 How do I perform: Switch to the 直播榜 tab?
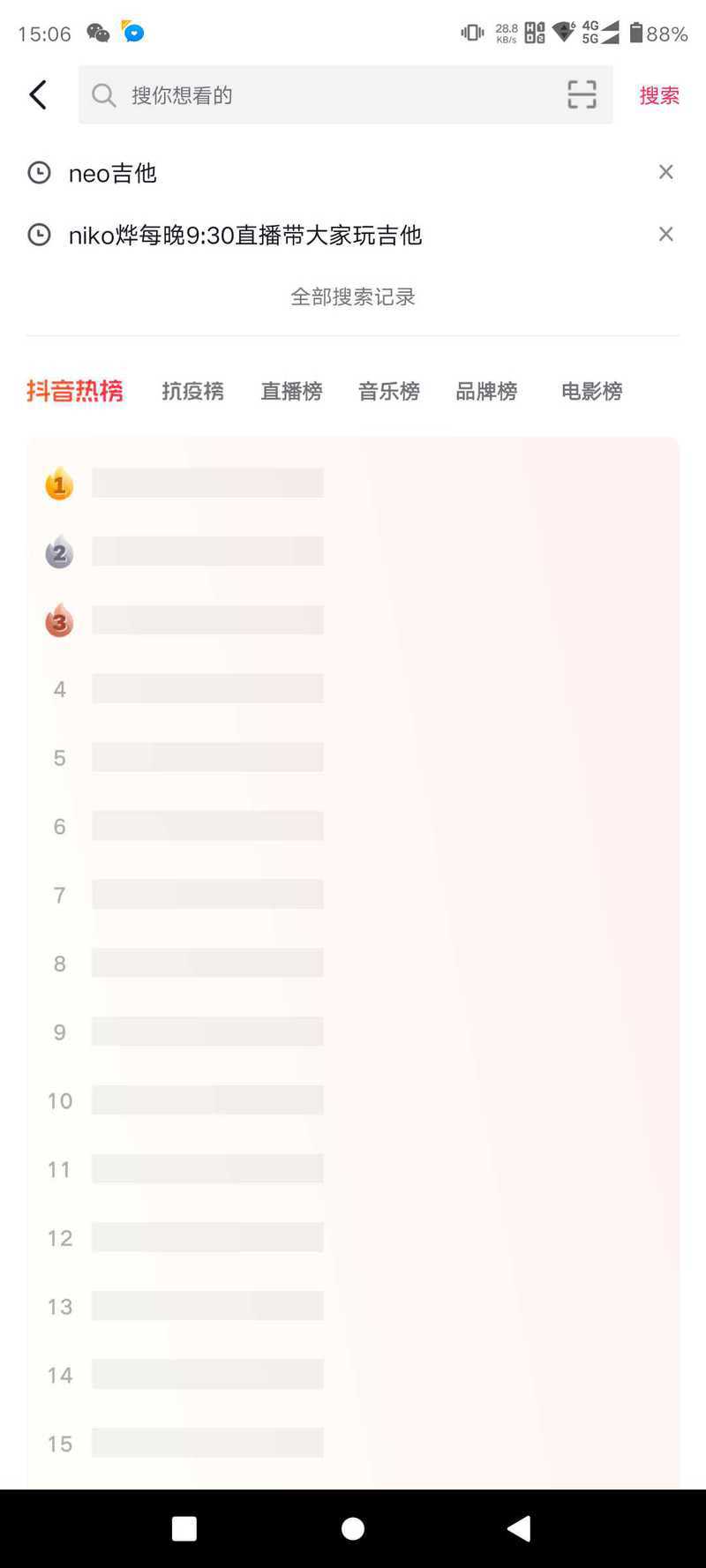click(291, 391)
